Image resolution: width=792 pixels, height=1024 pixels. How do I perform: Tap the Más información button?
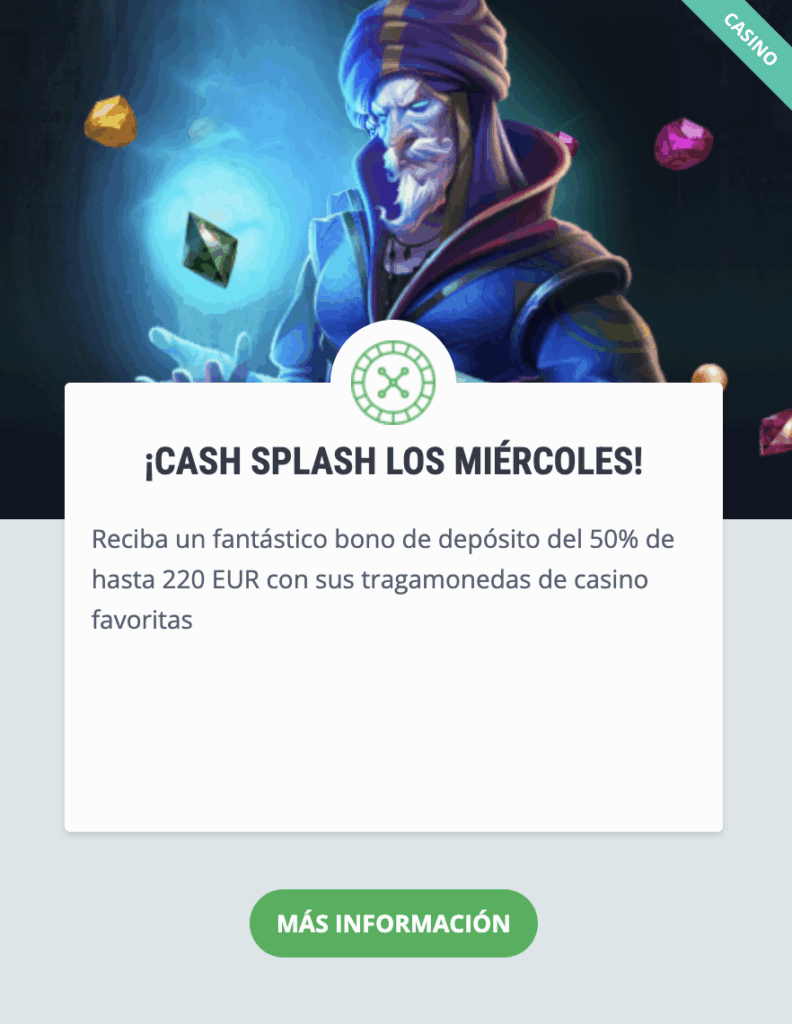point(393,923)
